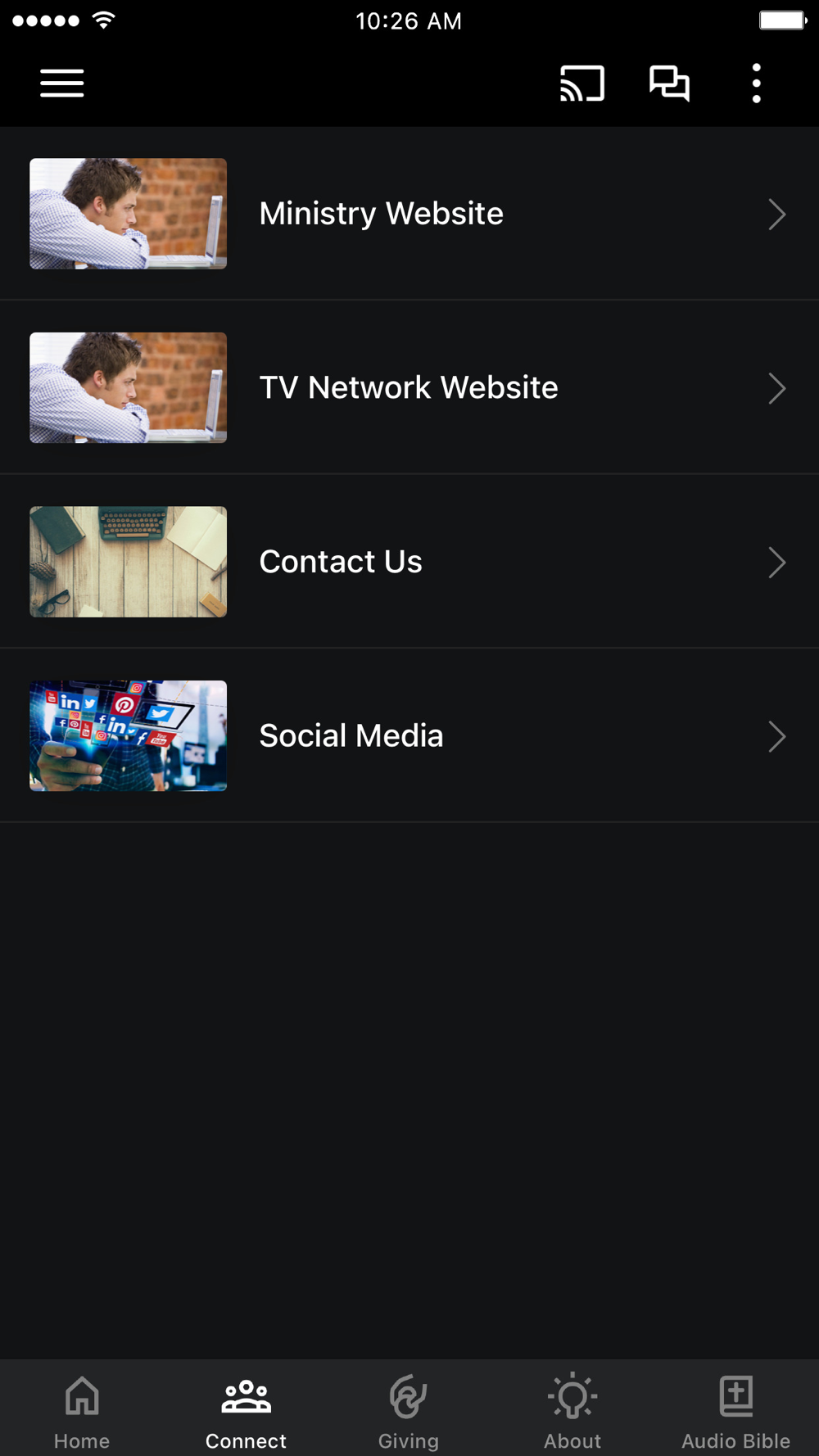The height and width of the screenshot is (1456, 819).
Task: Tap the cast to screen icon
Action: tap(582, 84)
